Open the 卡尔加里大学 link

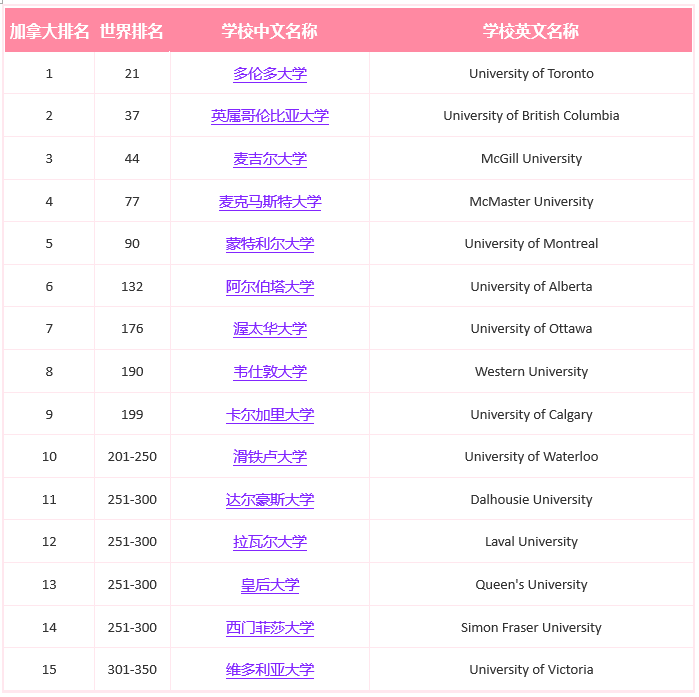coord(270,415)
